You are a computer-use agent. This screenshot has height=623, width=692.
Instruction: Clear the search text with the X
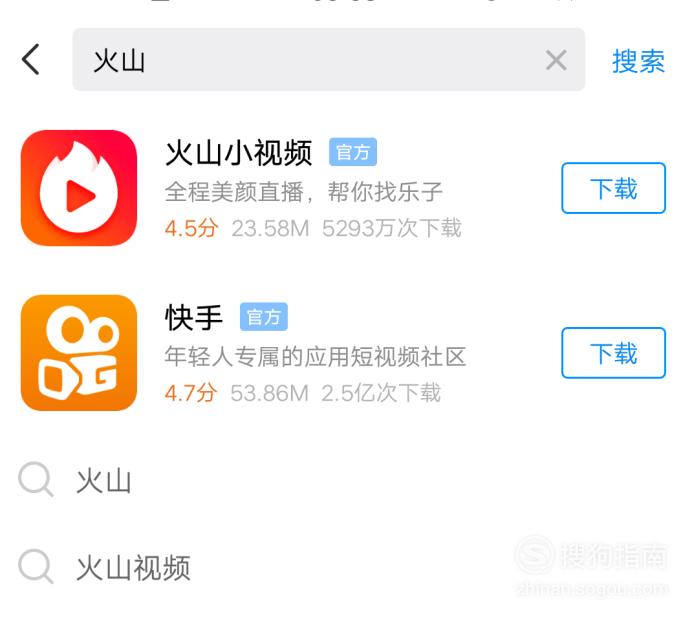(x=556, y=60)
